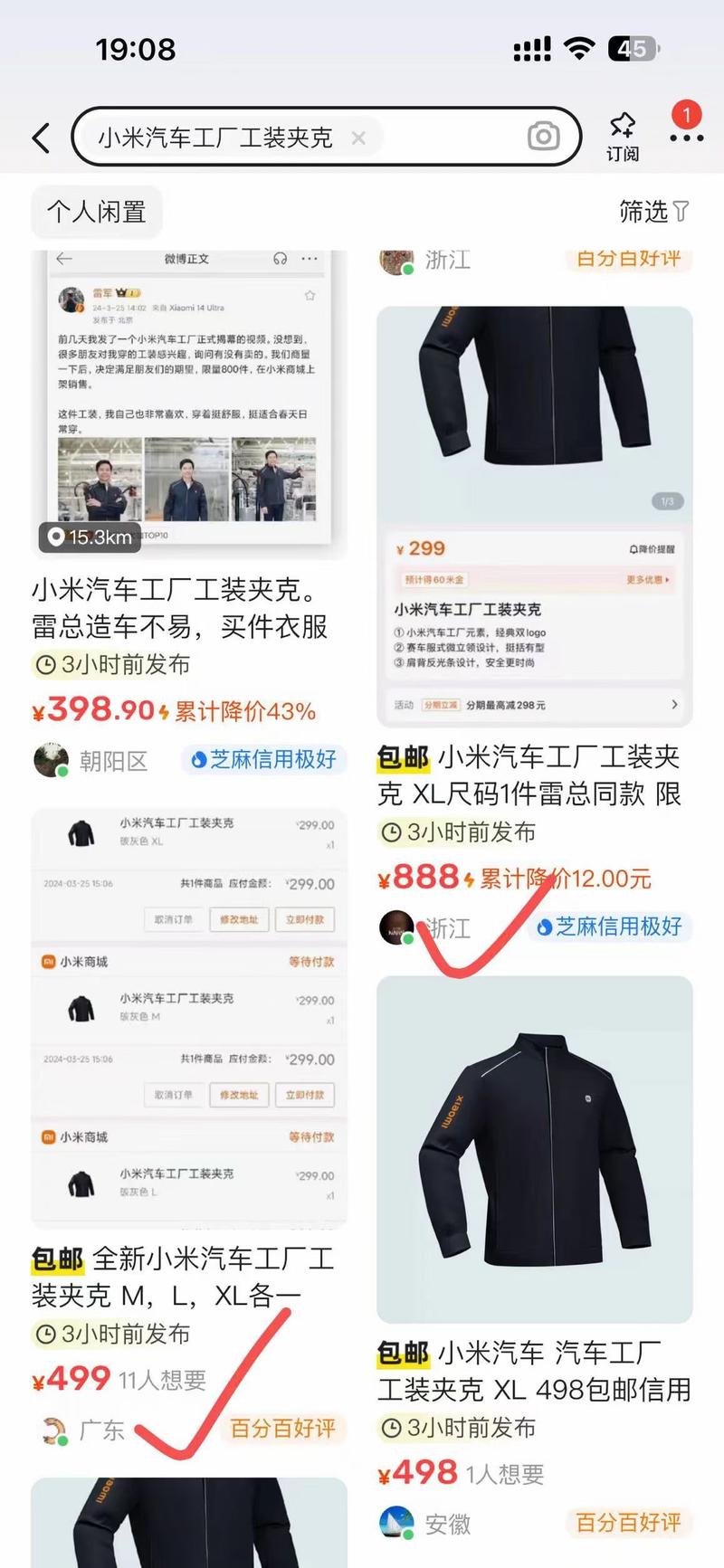The image size is (724, 1568).
Task: Select the 个人闲置 filter chip
Action: click(97, 212)
